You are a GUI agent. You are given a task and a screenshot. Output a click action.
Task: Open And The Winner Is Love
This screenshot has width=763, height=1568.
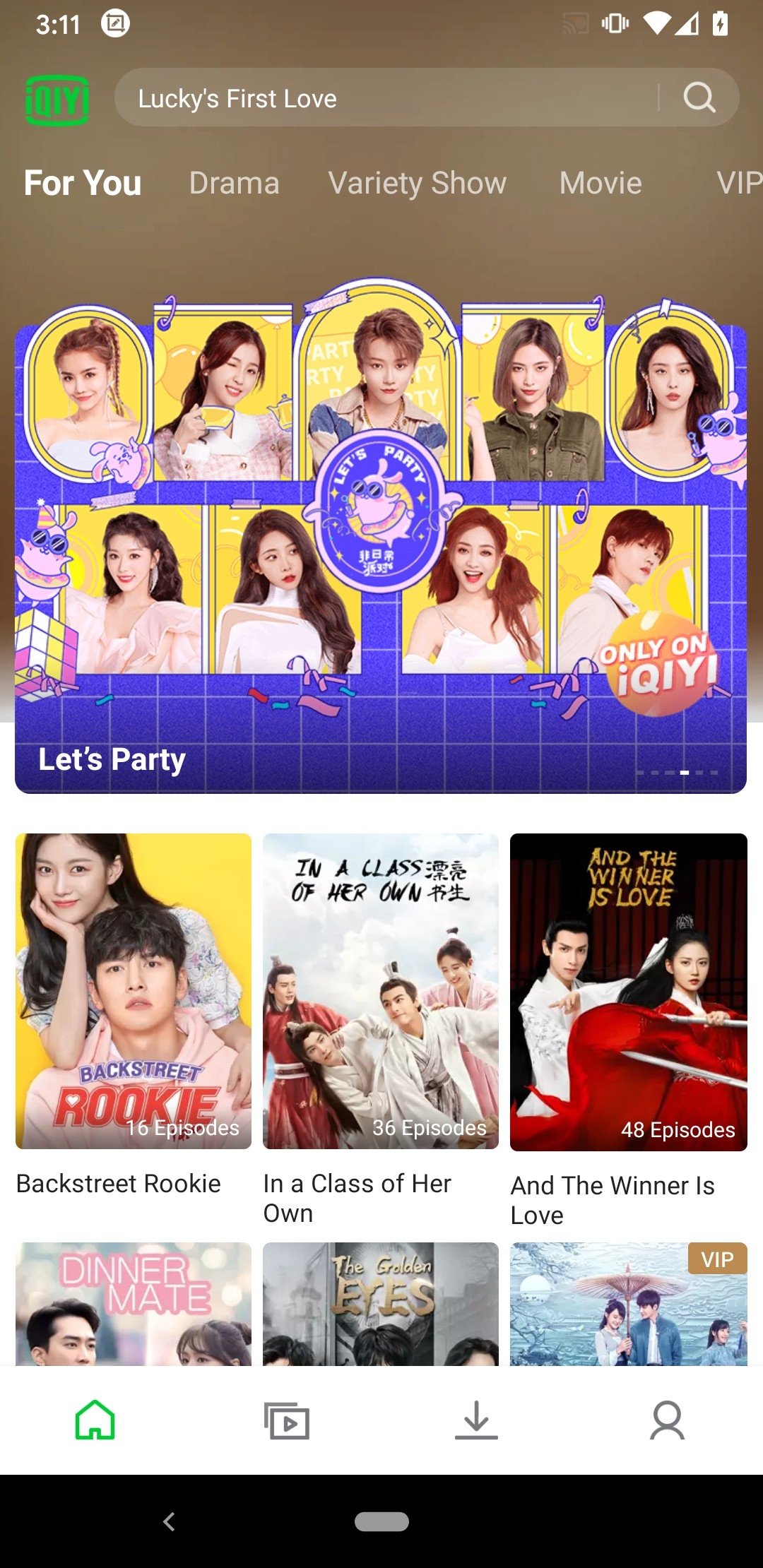(x=628, y=992)
